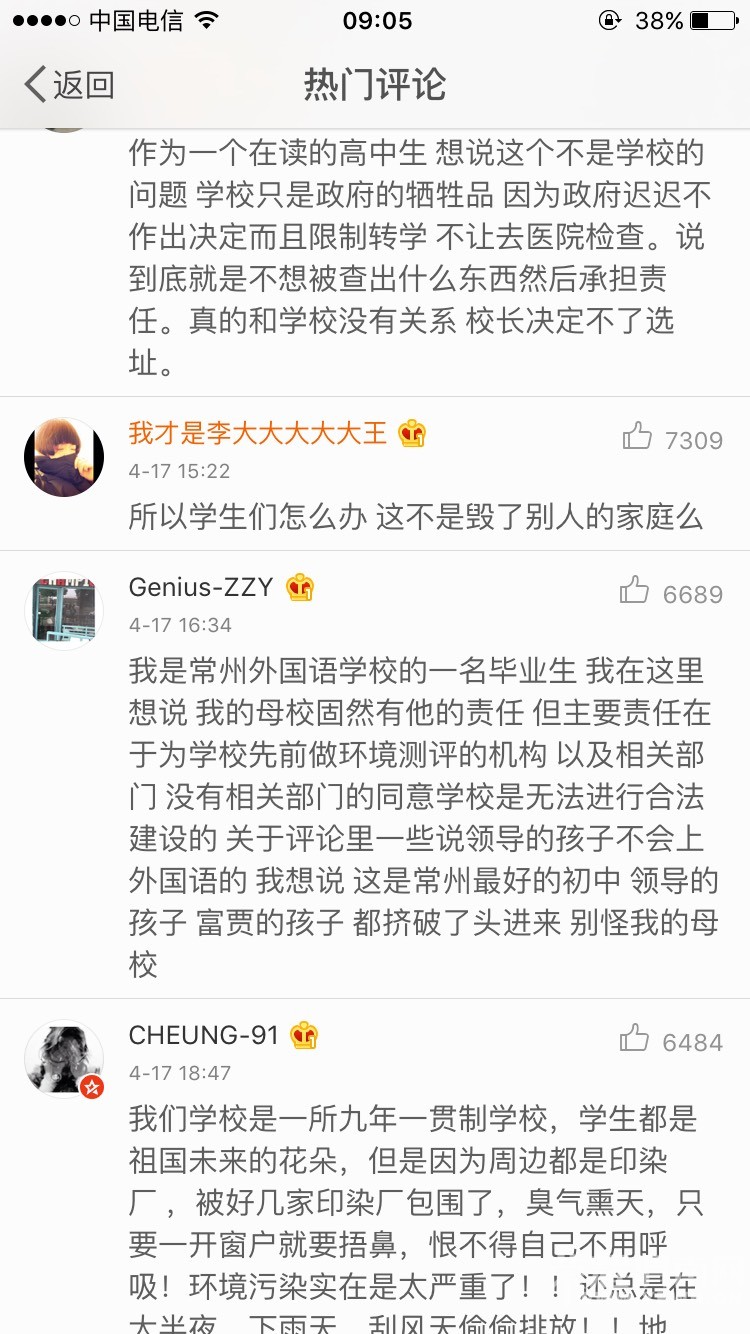This screenshot has width=750, height=1334.
Task: Like the comment by 我才是李大大大大大王
Action: pos(637,437)
